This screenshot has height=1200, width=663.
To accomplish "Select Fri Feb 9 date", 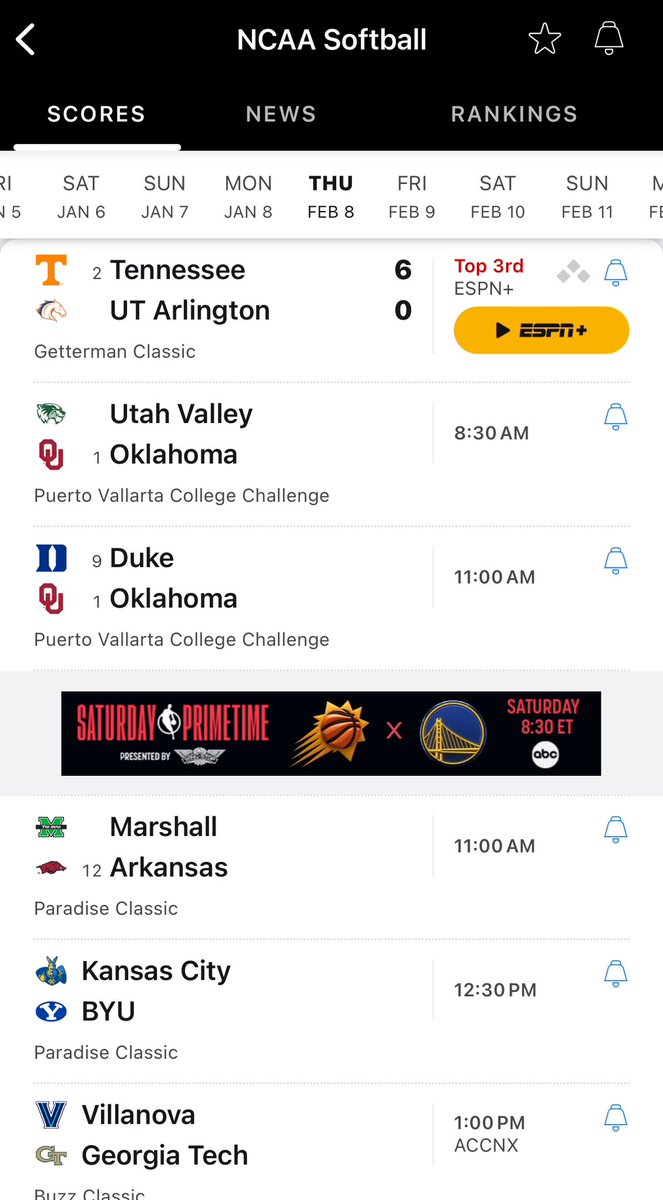I will coord(411,196).
